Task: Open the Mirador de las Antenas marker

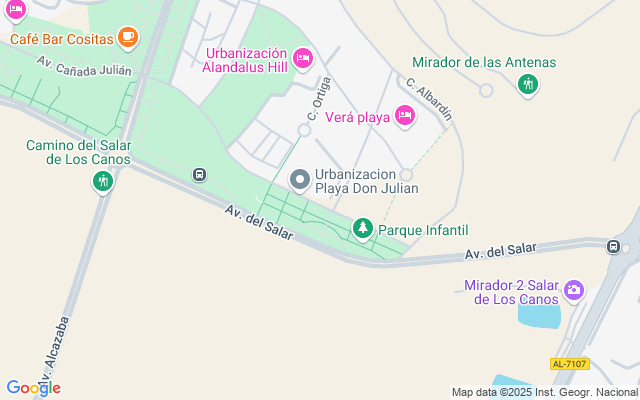Action: (x=527, y=84)
